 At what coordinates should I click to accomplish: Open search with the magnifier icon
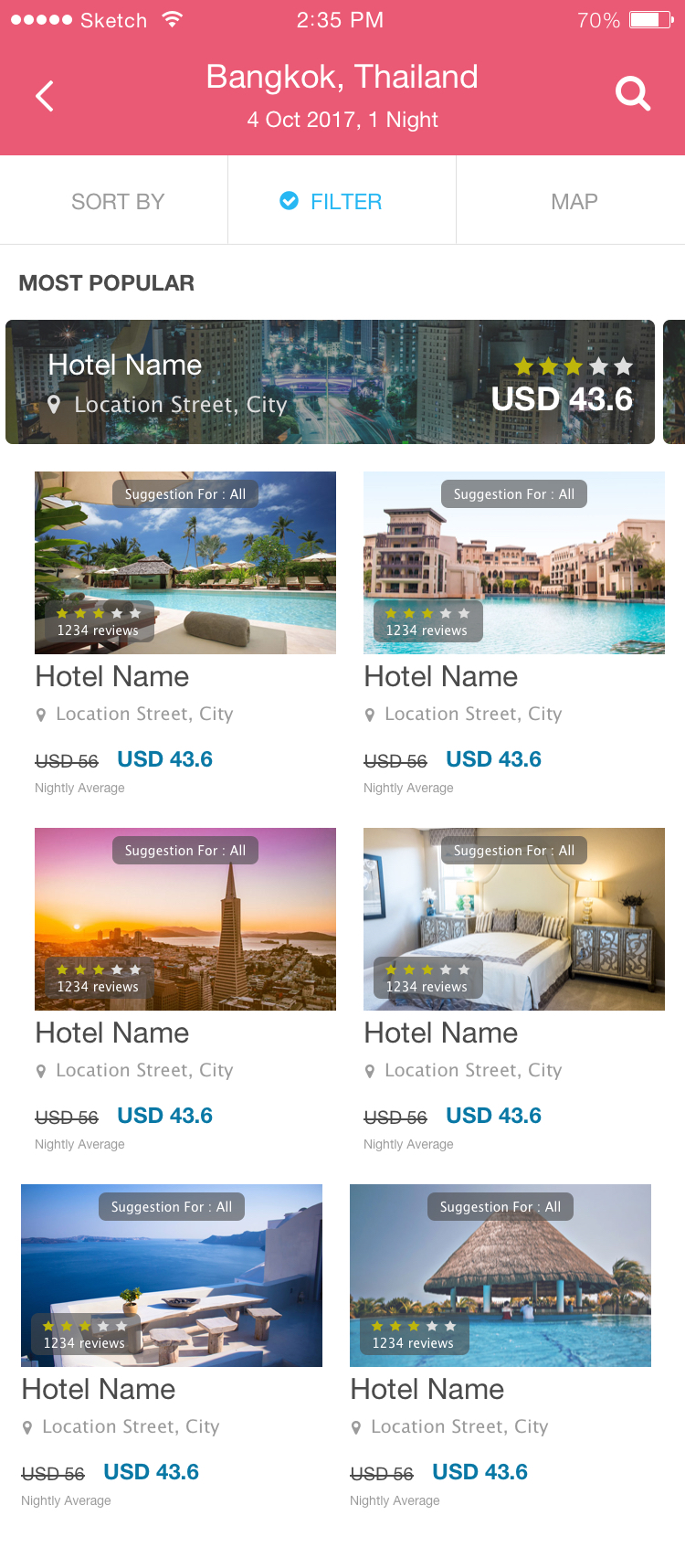[x=633, y=93]
